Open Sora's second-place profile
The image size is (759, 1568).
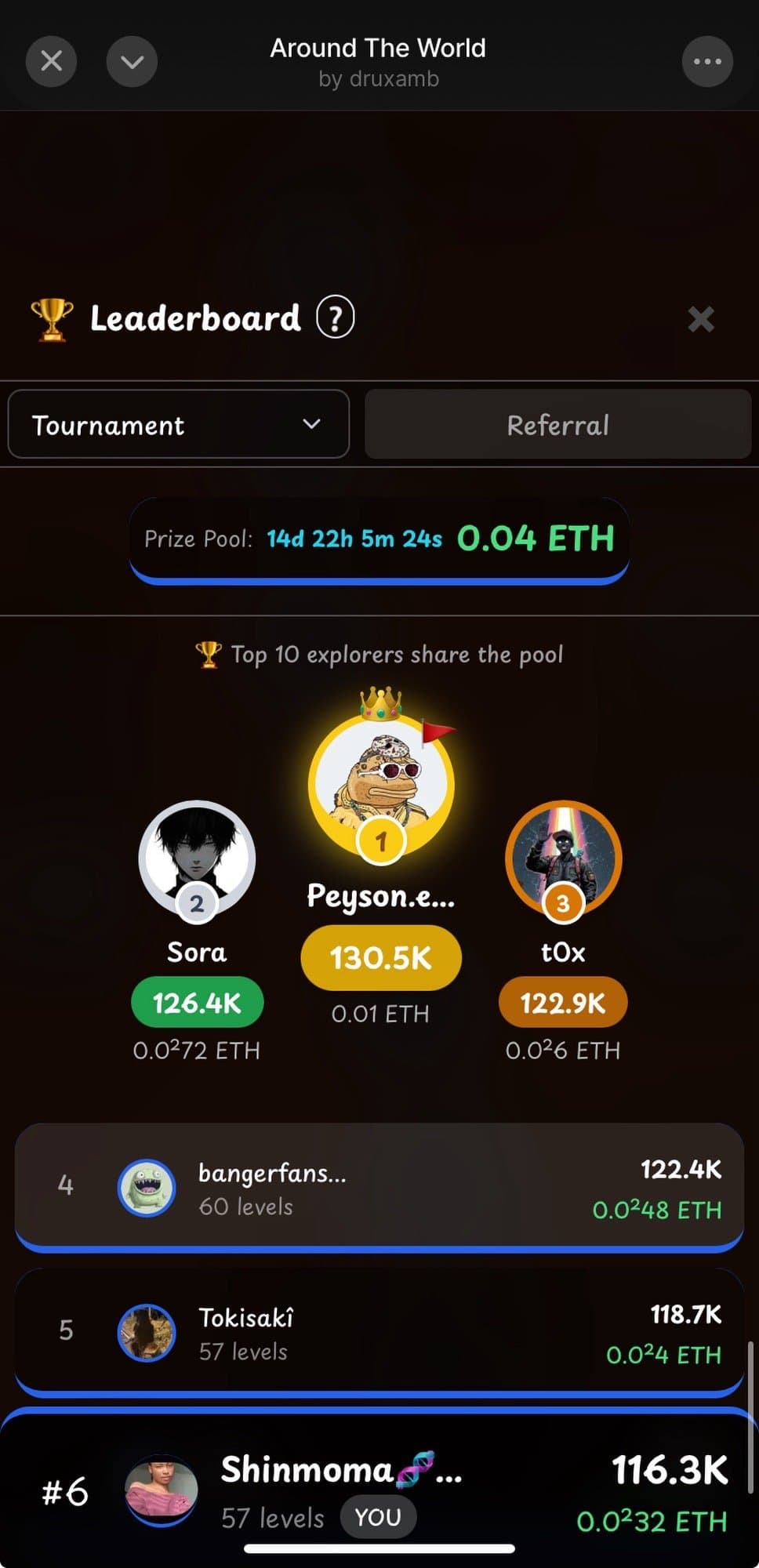tap(197, 856)
